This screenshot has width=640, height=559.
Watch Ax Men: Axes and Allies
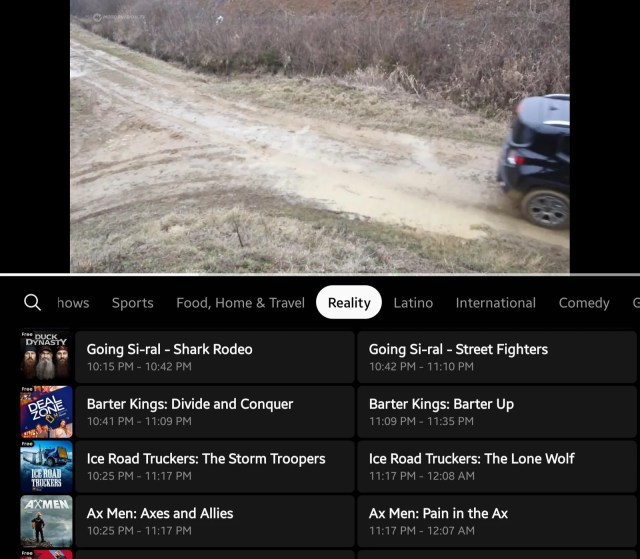point(214,521)
